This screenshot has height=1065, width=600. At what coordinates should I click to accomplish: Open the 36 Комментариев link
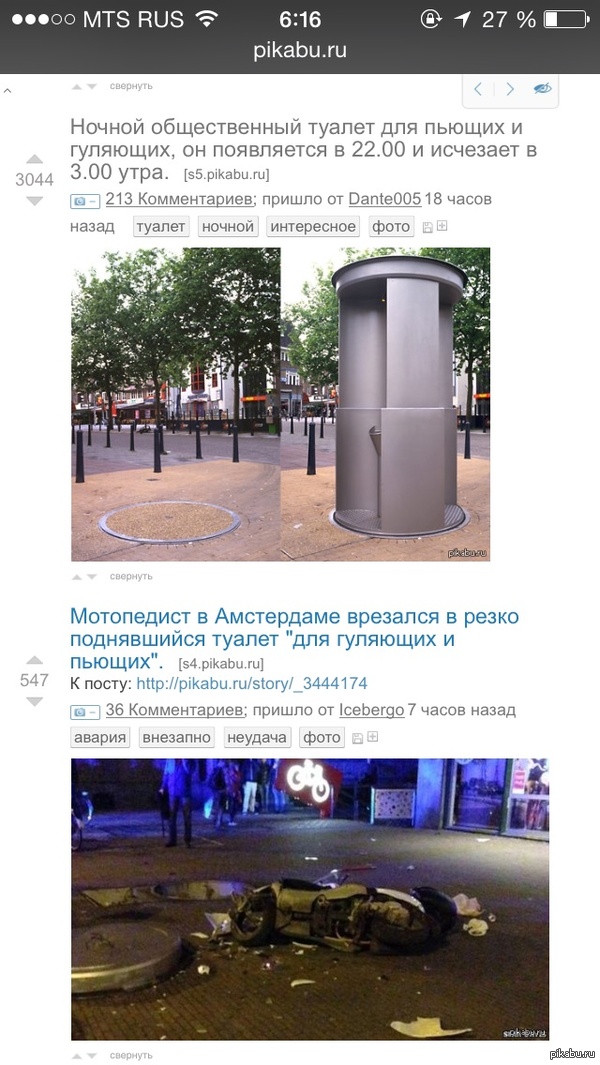(175, 710)
